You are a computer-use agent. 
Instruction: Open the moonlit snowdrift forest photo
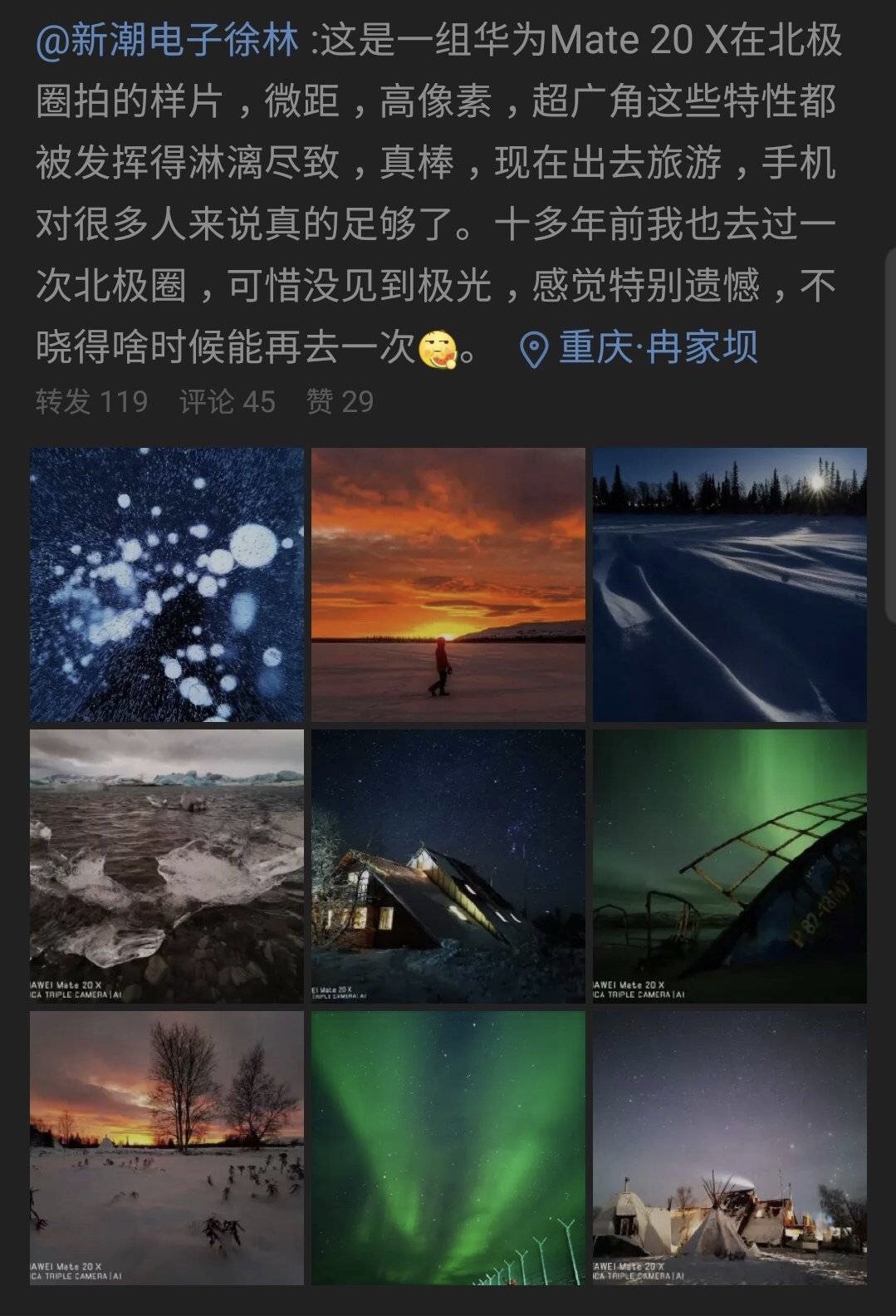[729, 585]
